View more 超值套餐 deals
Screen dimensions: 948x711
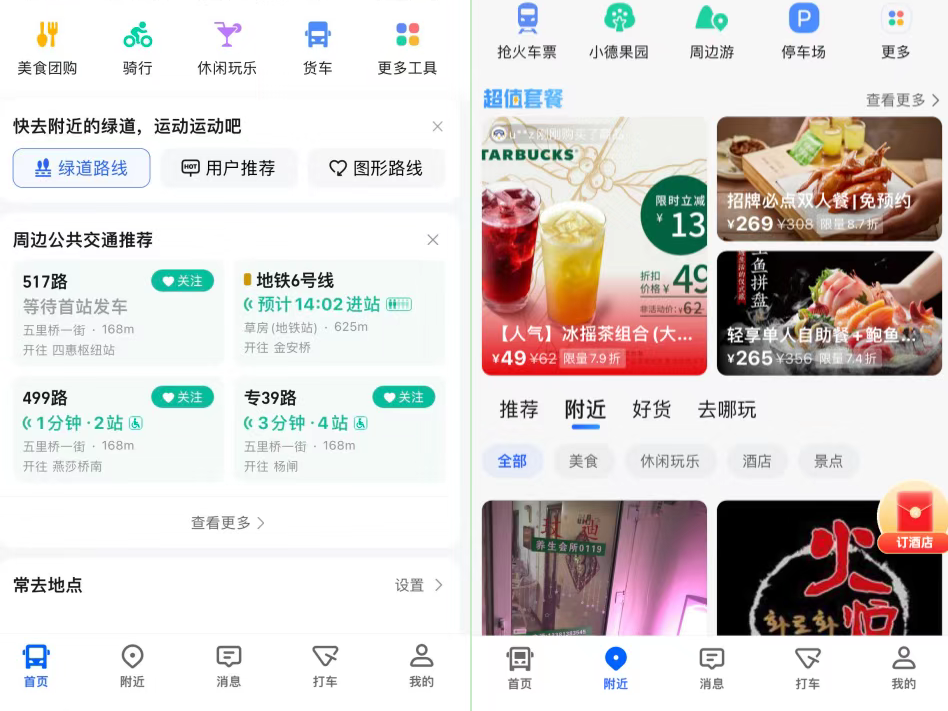click(902, 100)
